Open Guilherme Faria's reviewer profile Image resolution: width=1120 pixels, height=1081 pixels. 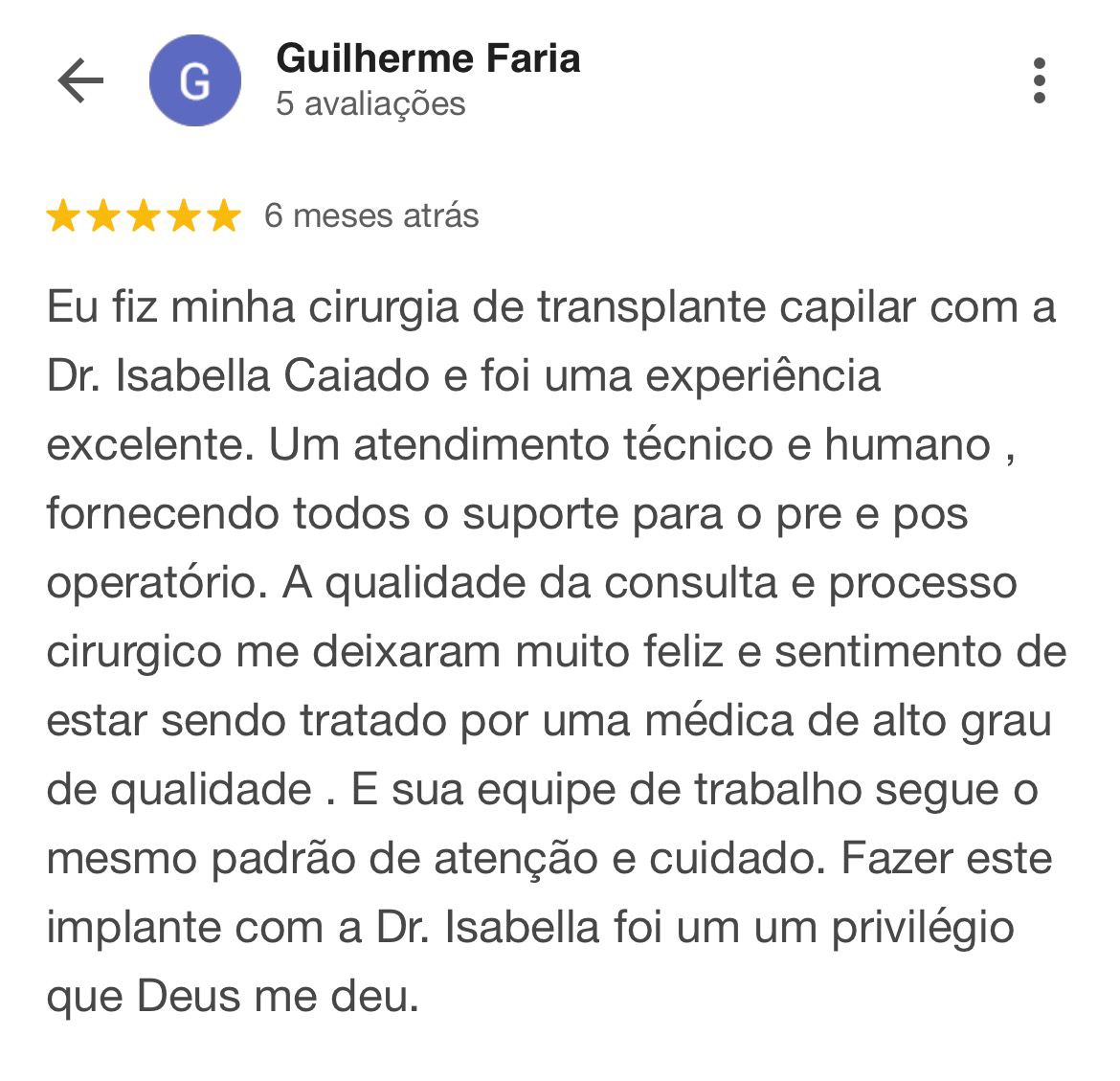point(427,59)
